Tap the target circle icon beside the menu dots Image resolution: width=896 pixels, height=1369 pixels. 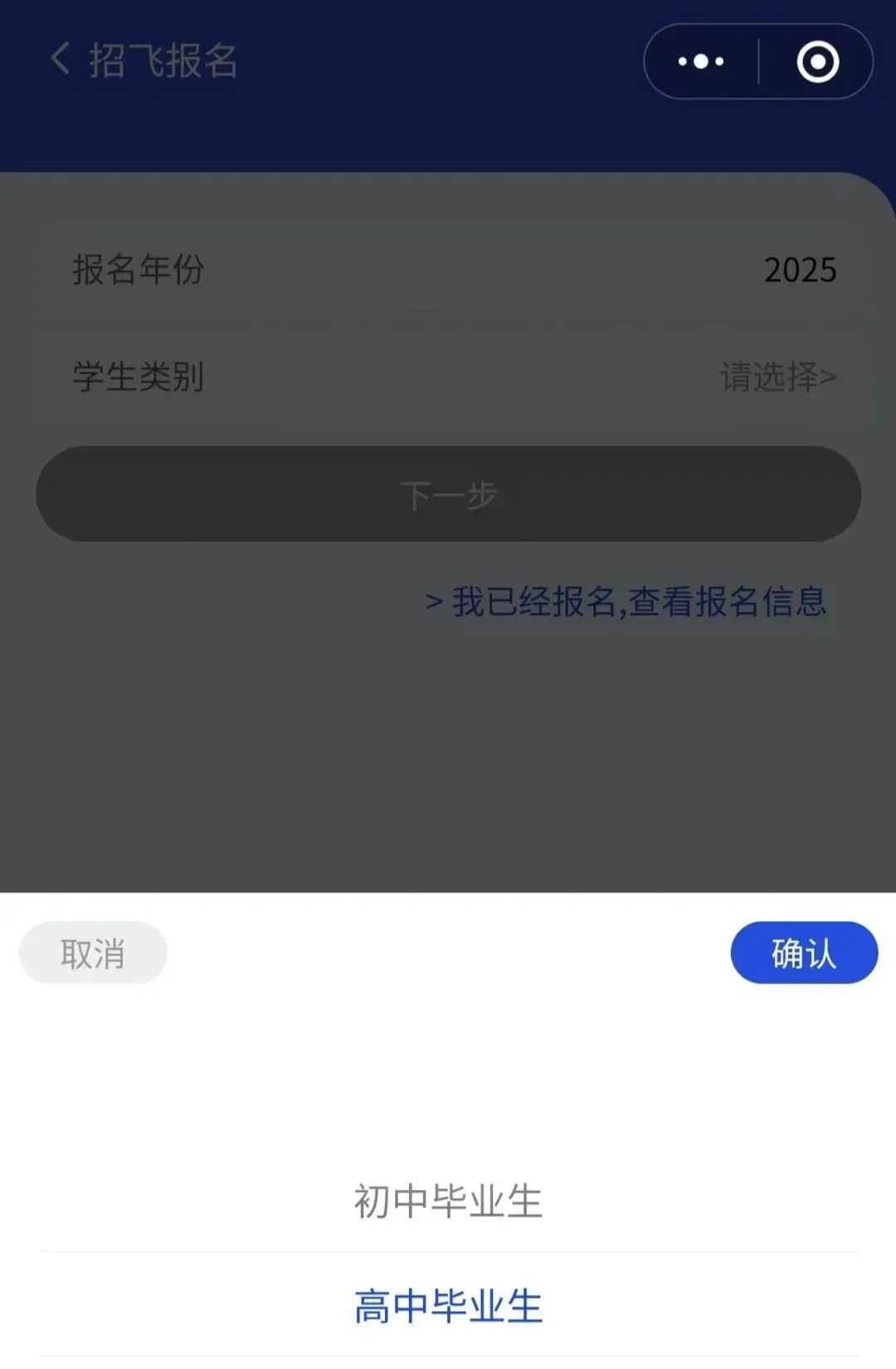tap(817, 61)
